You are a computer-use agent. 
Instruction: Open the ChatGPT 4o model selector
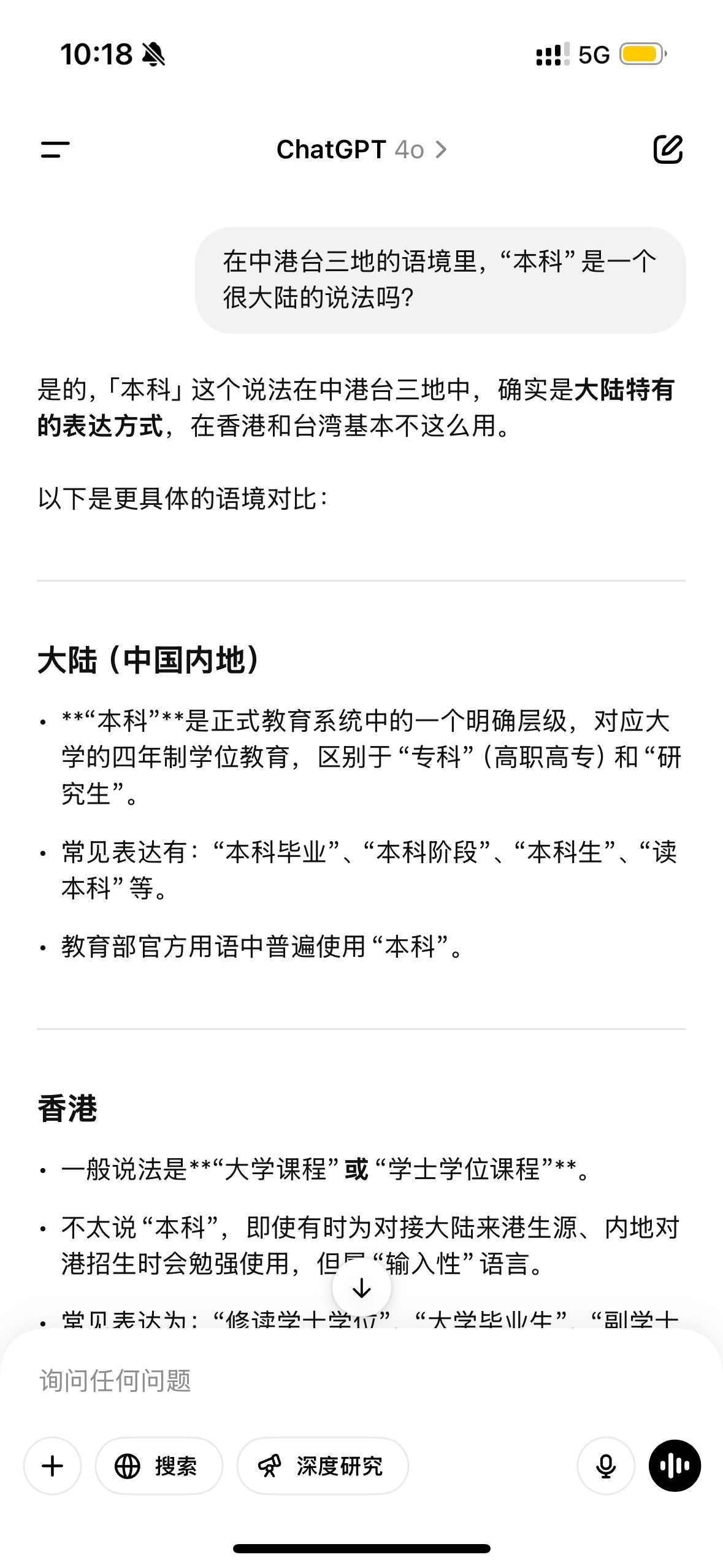(x=362, y=150)
